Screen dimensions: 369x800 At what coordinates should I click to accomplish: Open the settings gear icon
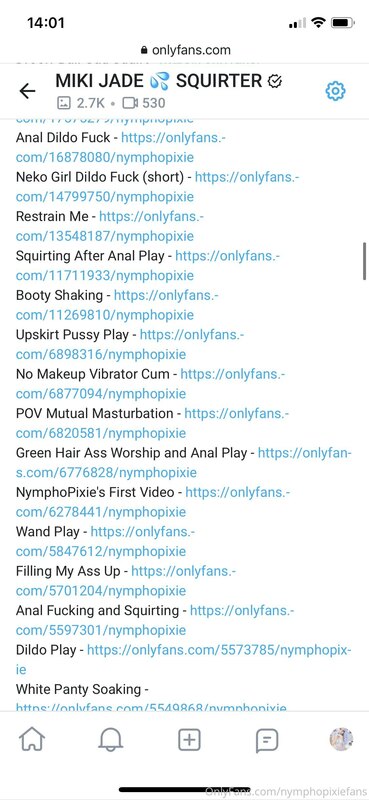coord(335,91)
